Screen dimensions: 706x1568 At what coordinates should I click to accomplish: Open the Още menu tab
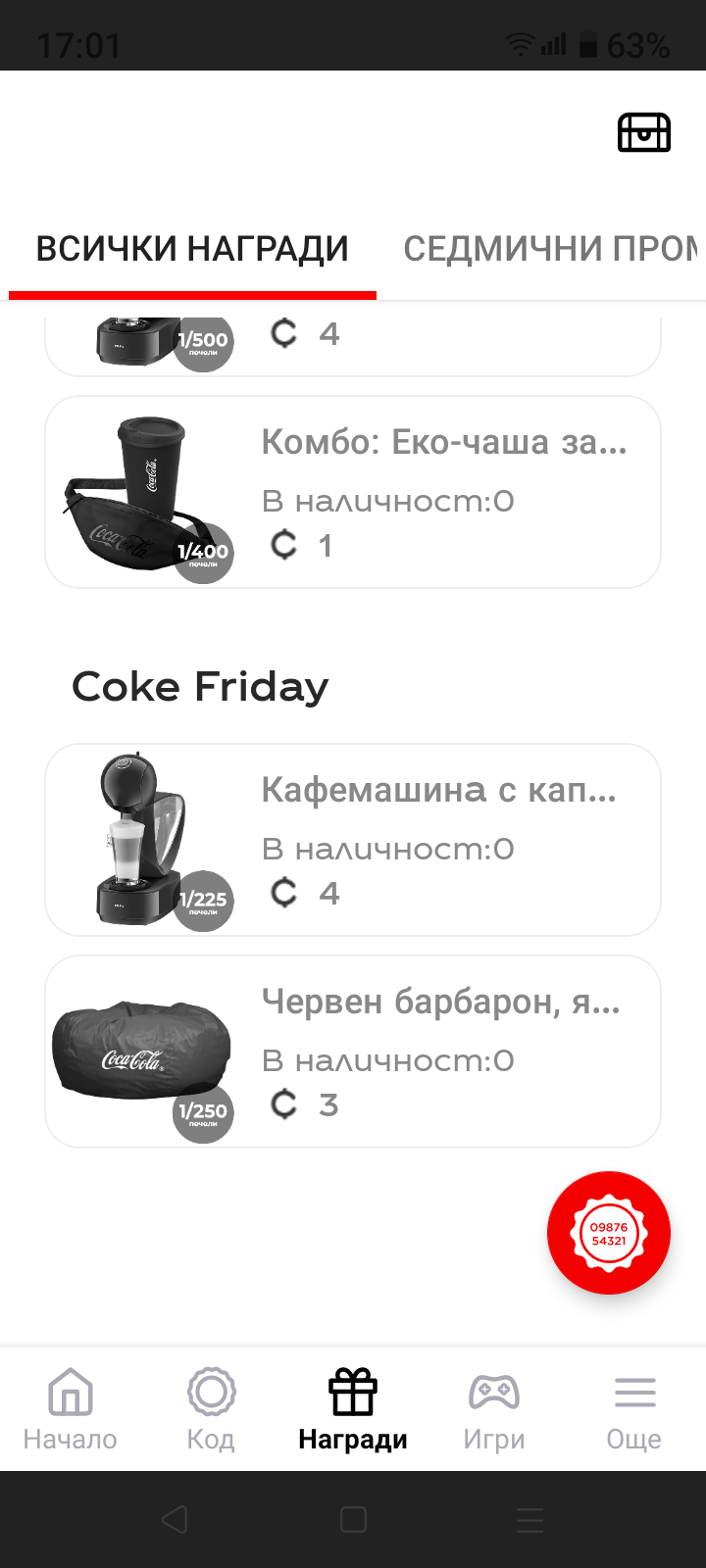coord(634,1409)
